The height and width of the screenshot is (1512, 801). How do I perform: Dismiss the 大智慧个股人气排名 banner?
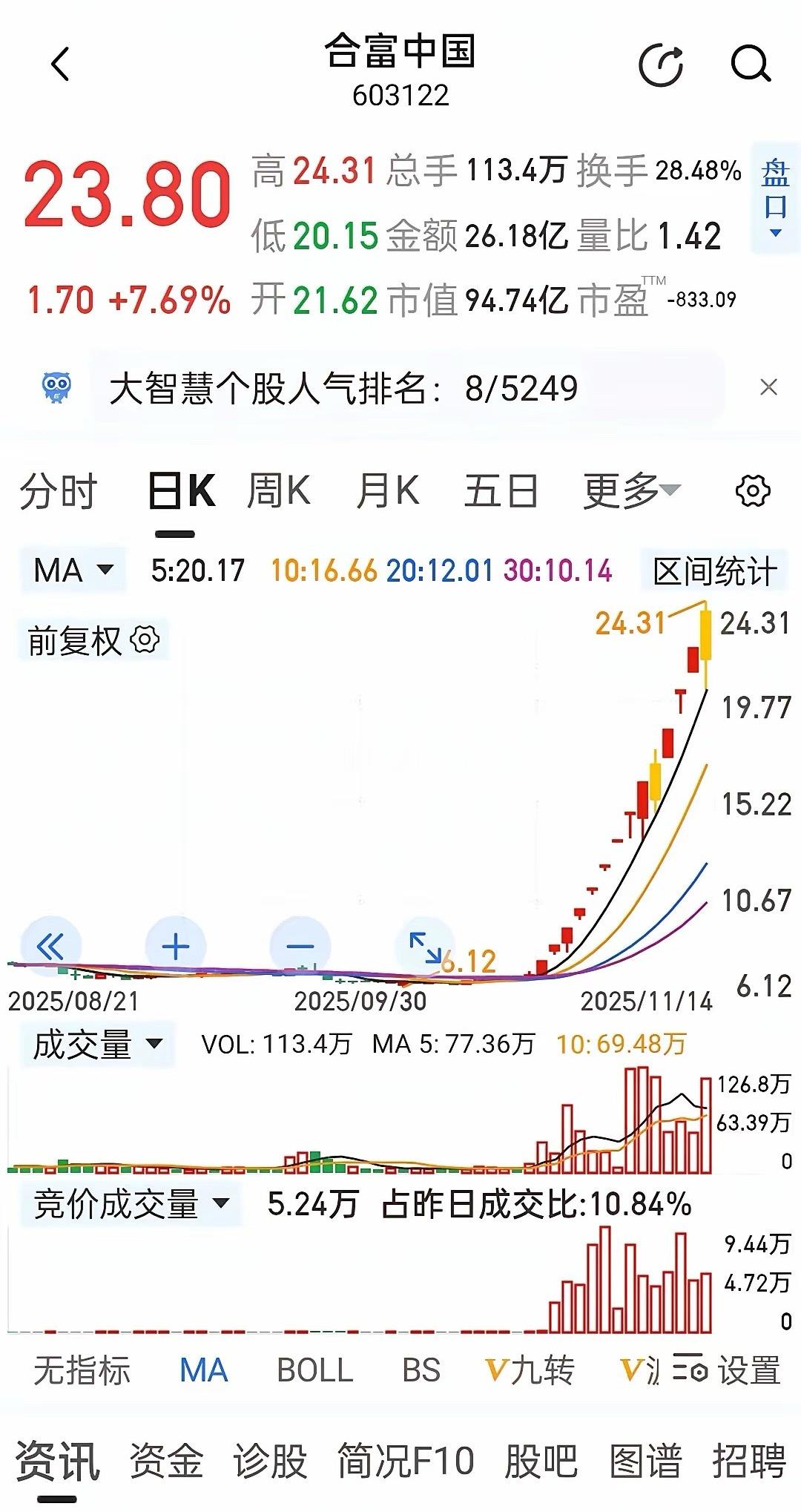coord(769,387)
